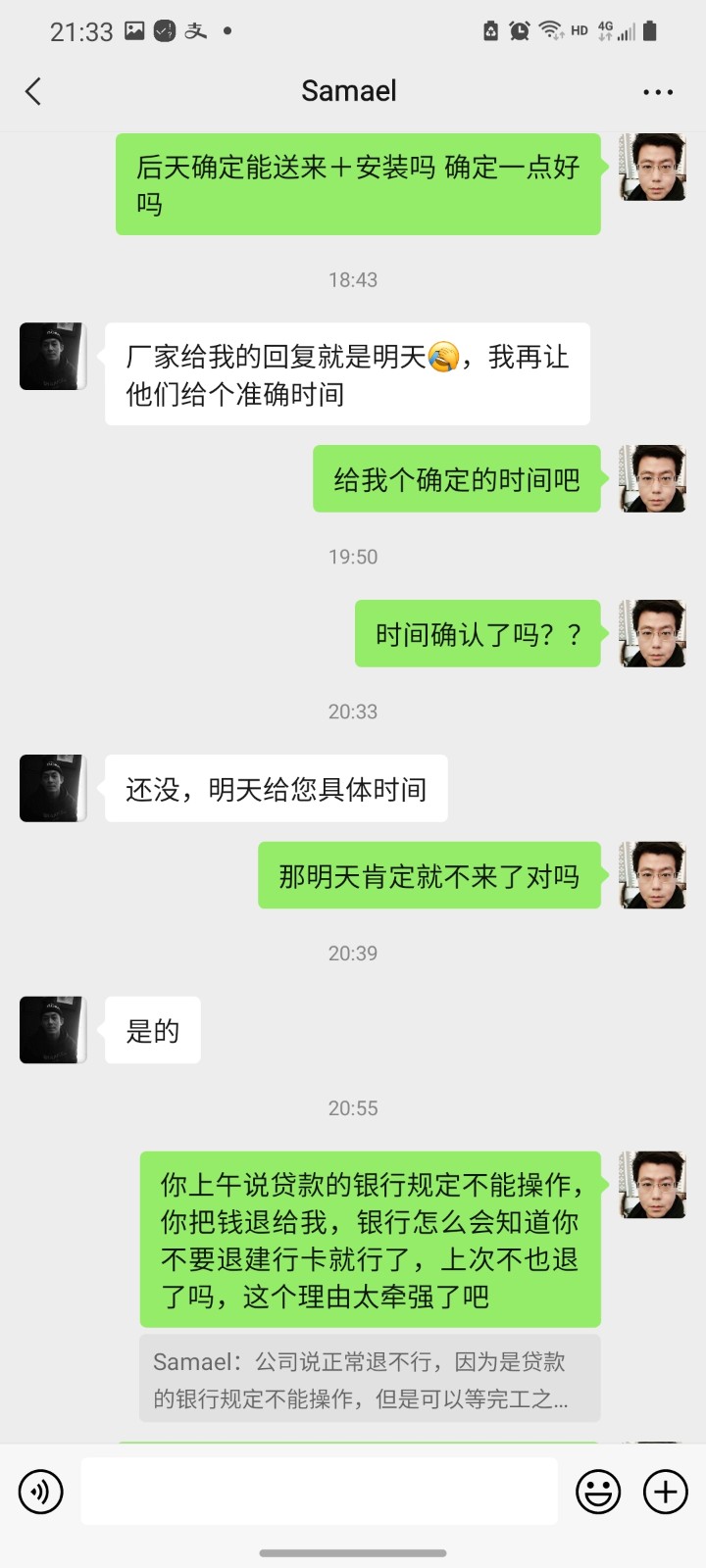Image resolution: width=706 pixels, height=1568 pixels.
Task: Open the quoted Samael message about 贷款
Action: [370, 1379]
